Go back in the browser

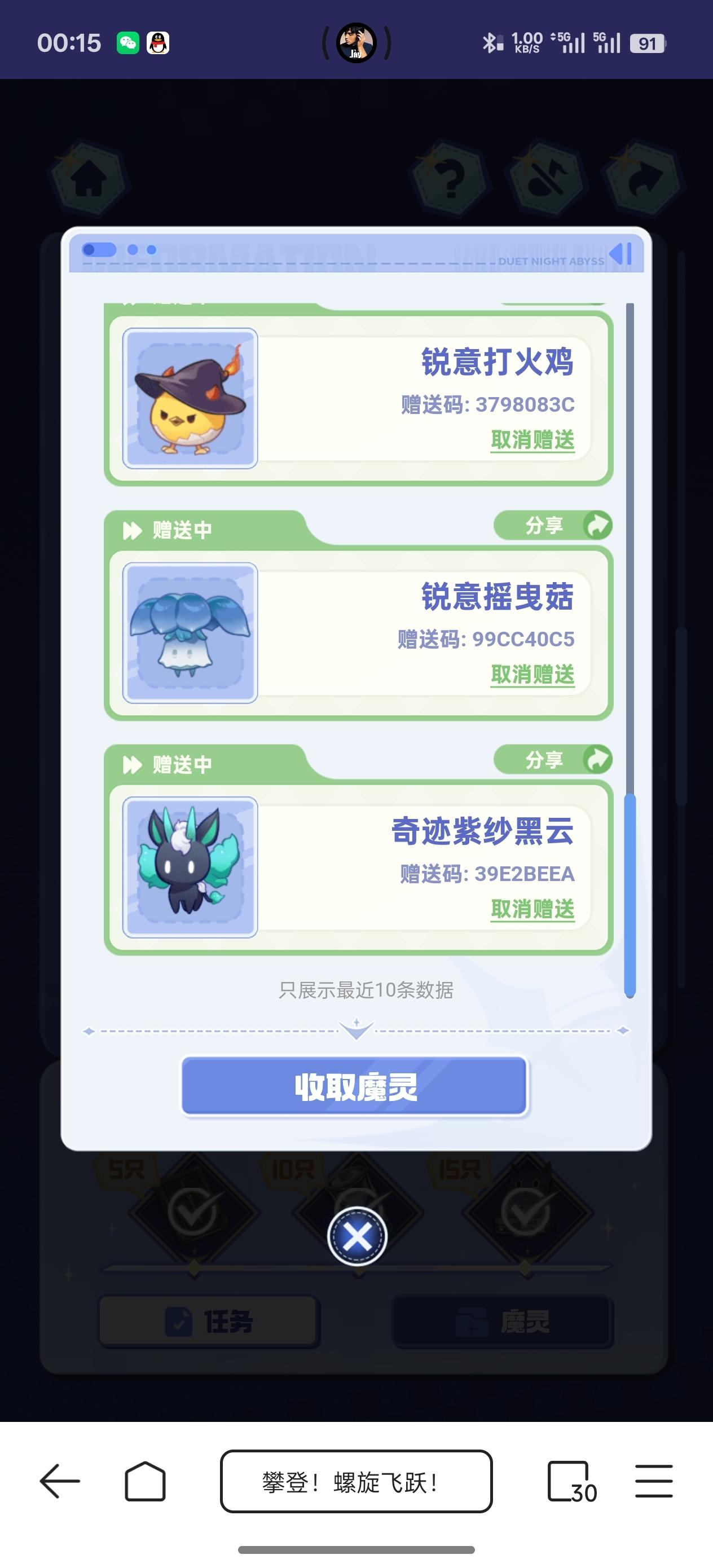[x=60, y=1481]
